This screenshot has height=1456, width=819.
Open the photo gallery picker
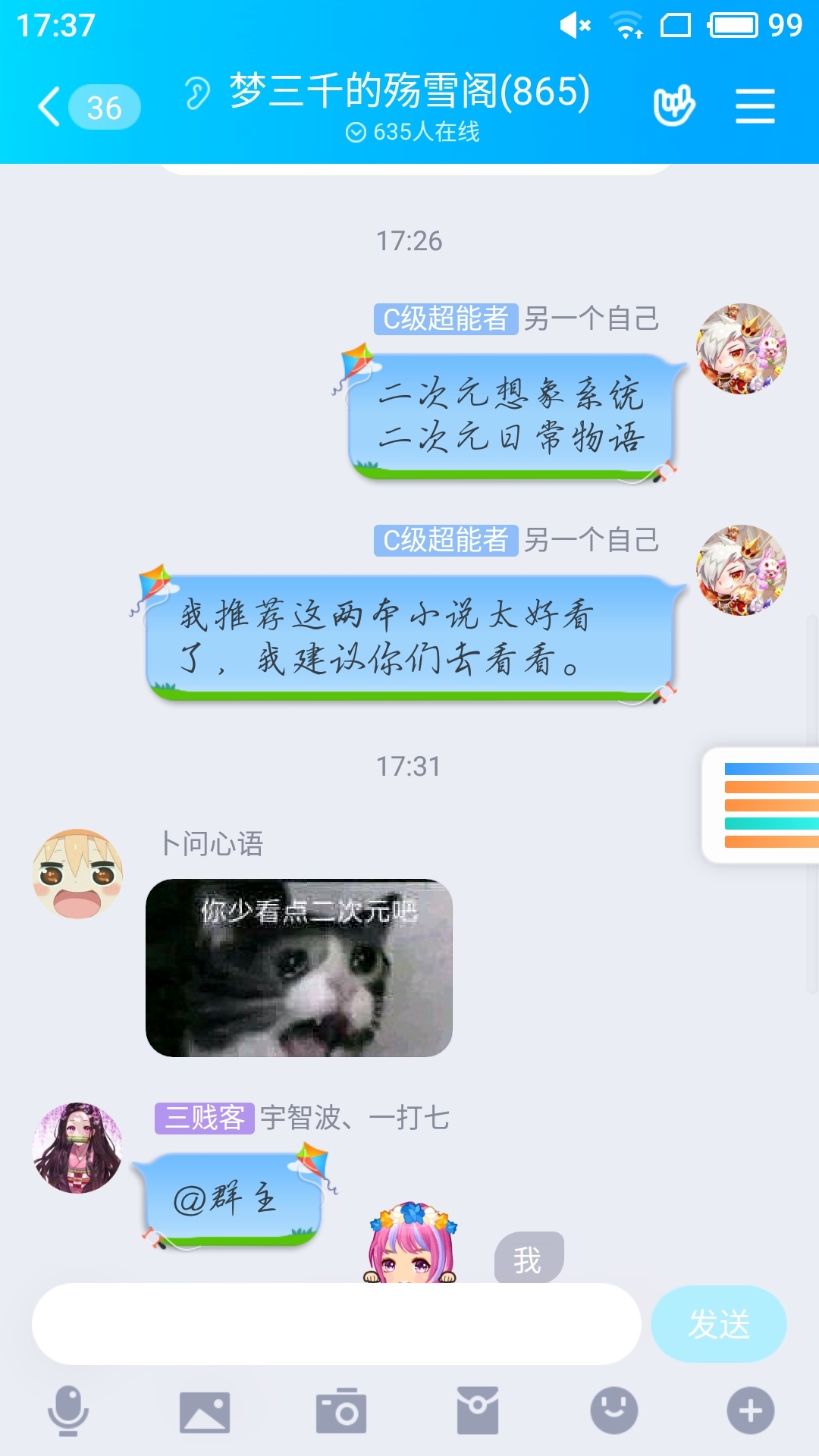pyautogui.click(x=205, y=1412)
